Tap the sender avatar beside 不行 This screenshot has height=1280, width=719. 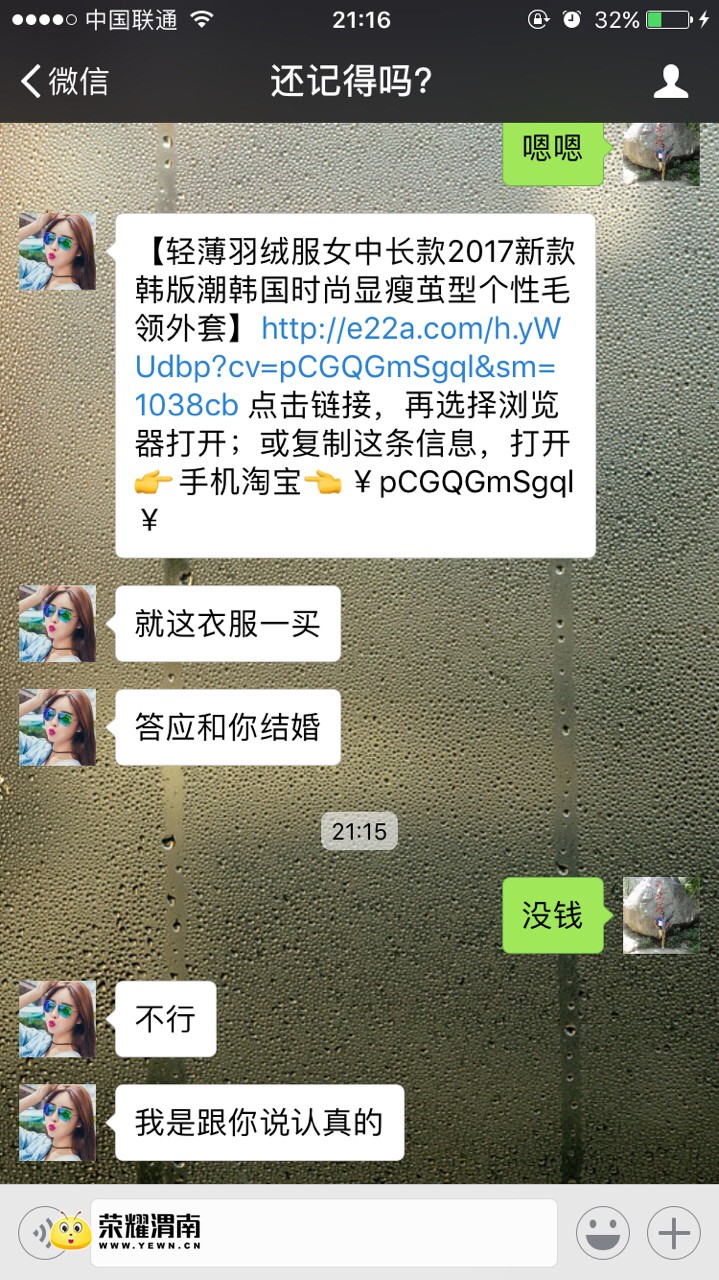58,1018
